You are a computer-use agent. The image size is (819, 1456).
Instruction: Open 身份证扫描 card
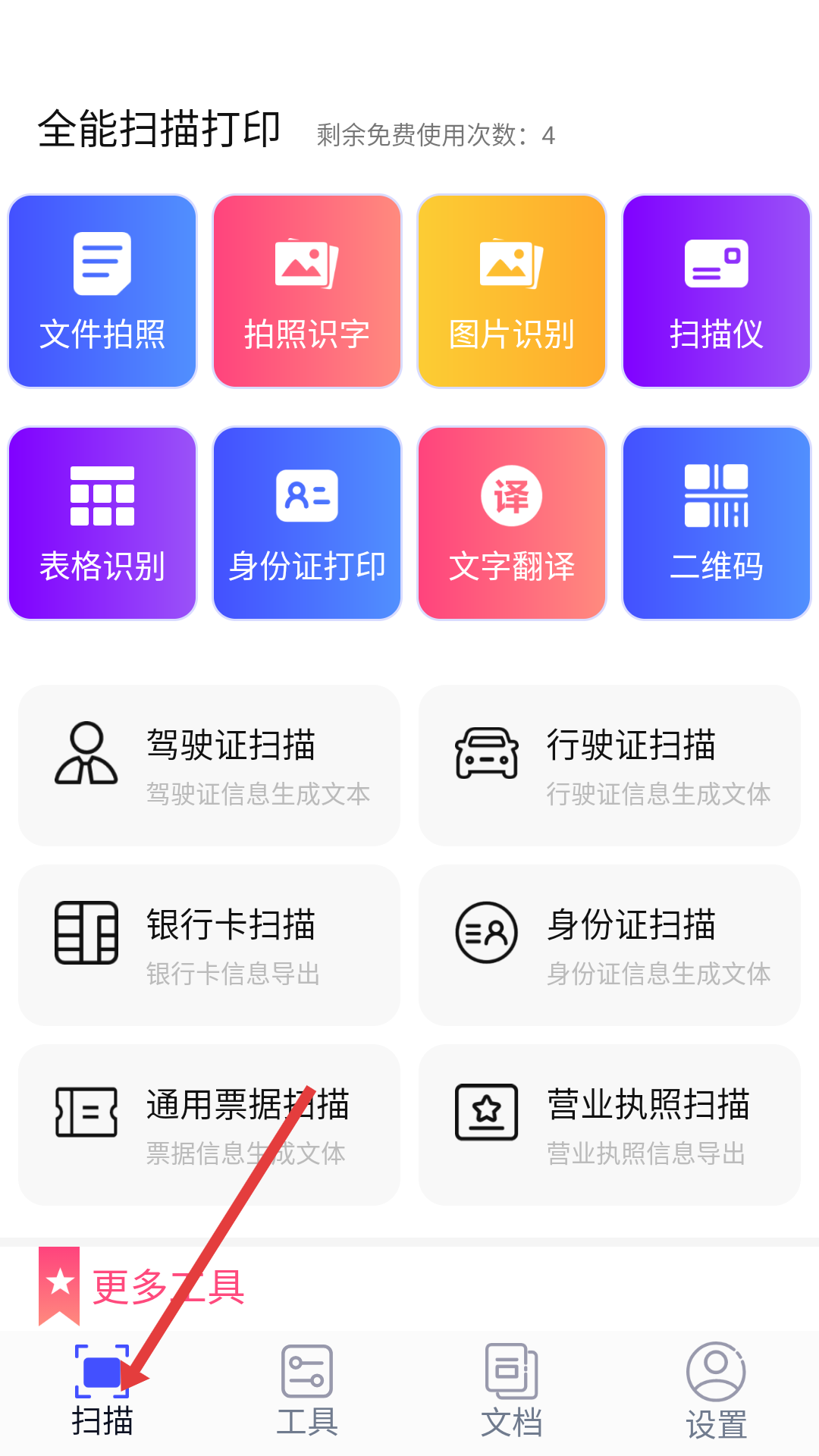pyautogui.click(x=610, y=945)
